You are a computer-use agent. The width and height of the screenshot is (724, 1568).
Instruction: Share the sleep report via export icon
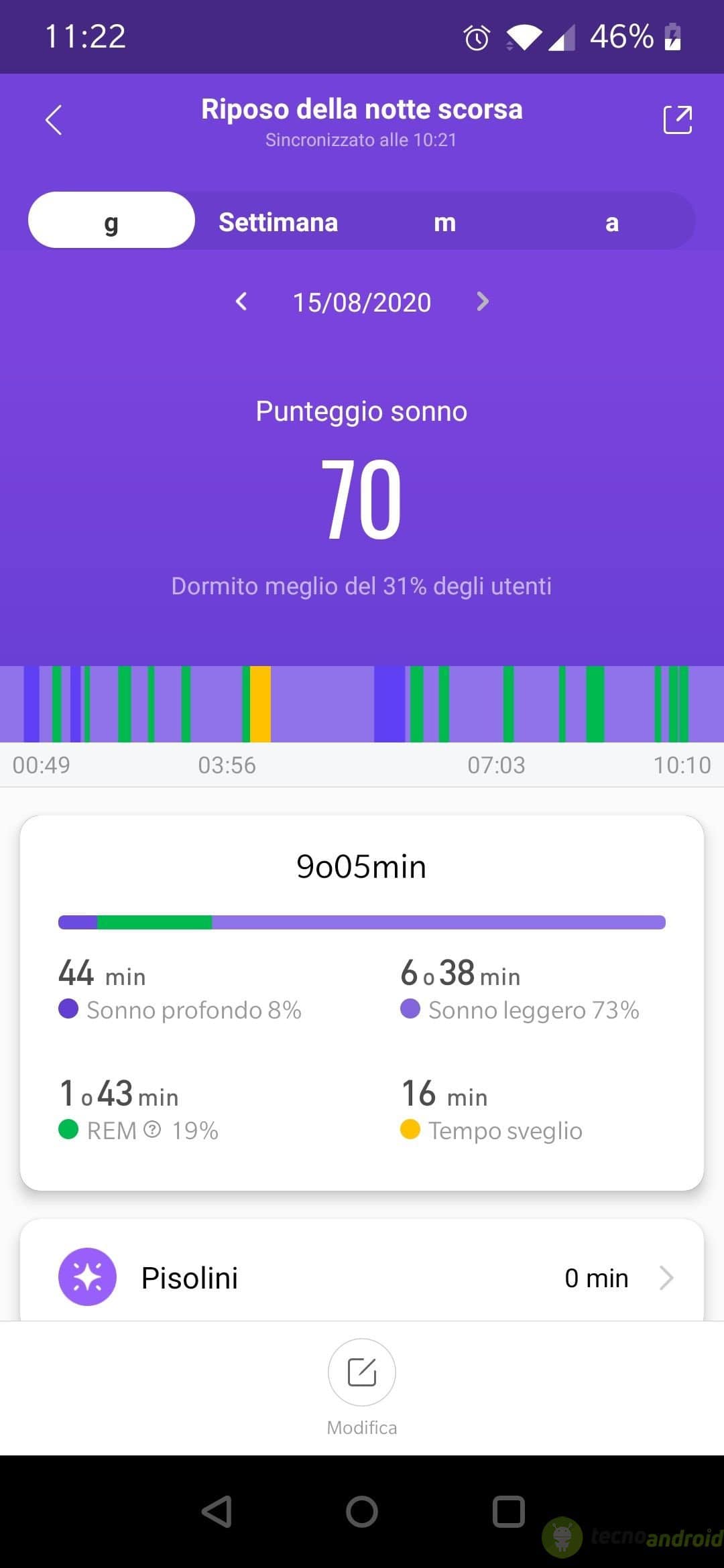tap(677, 120)
